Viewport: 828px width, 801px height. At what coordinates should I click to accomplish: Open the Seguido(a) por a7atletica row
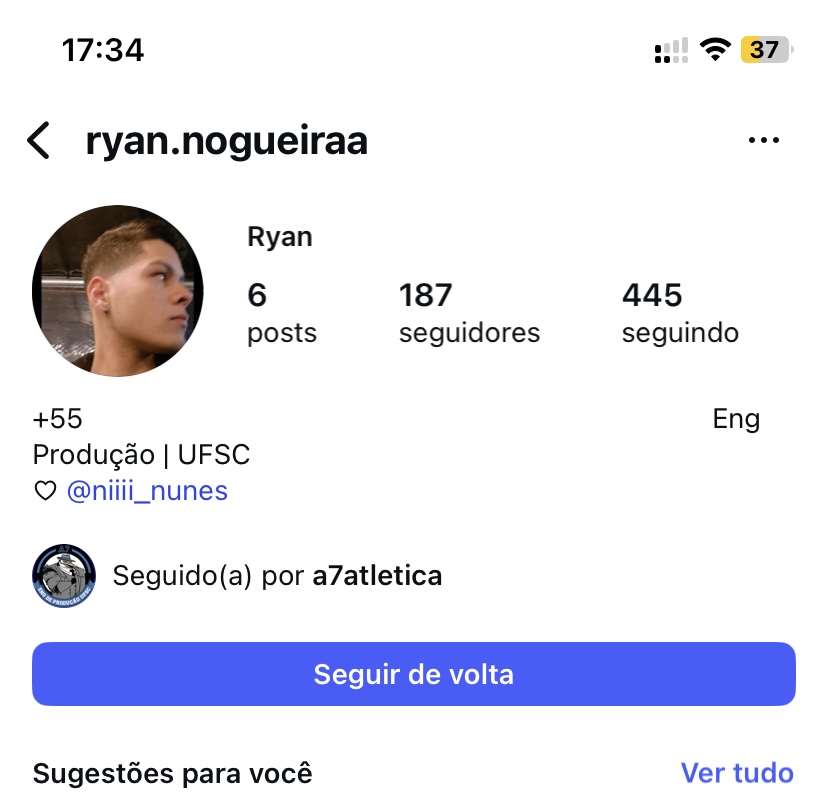point(276,576)
